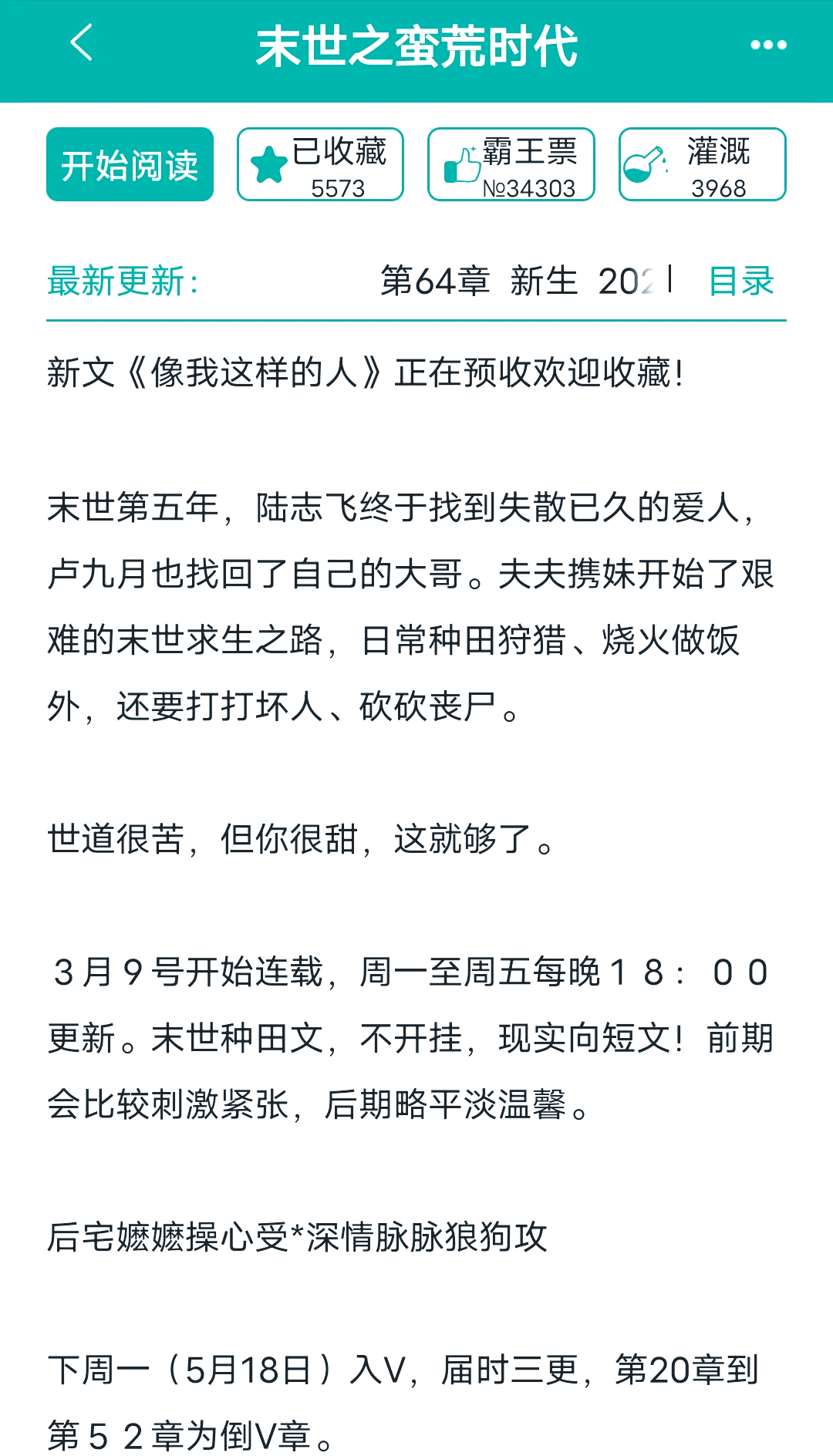Open the three-dot overflow menu

point(768,45)
